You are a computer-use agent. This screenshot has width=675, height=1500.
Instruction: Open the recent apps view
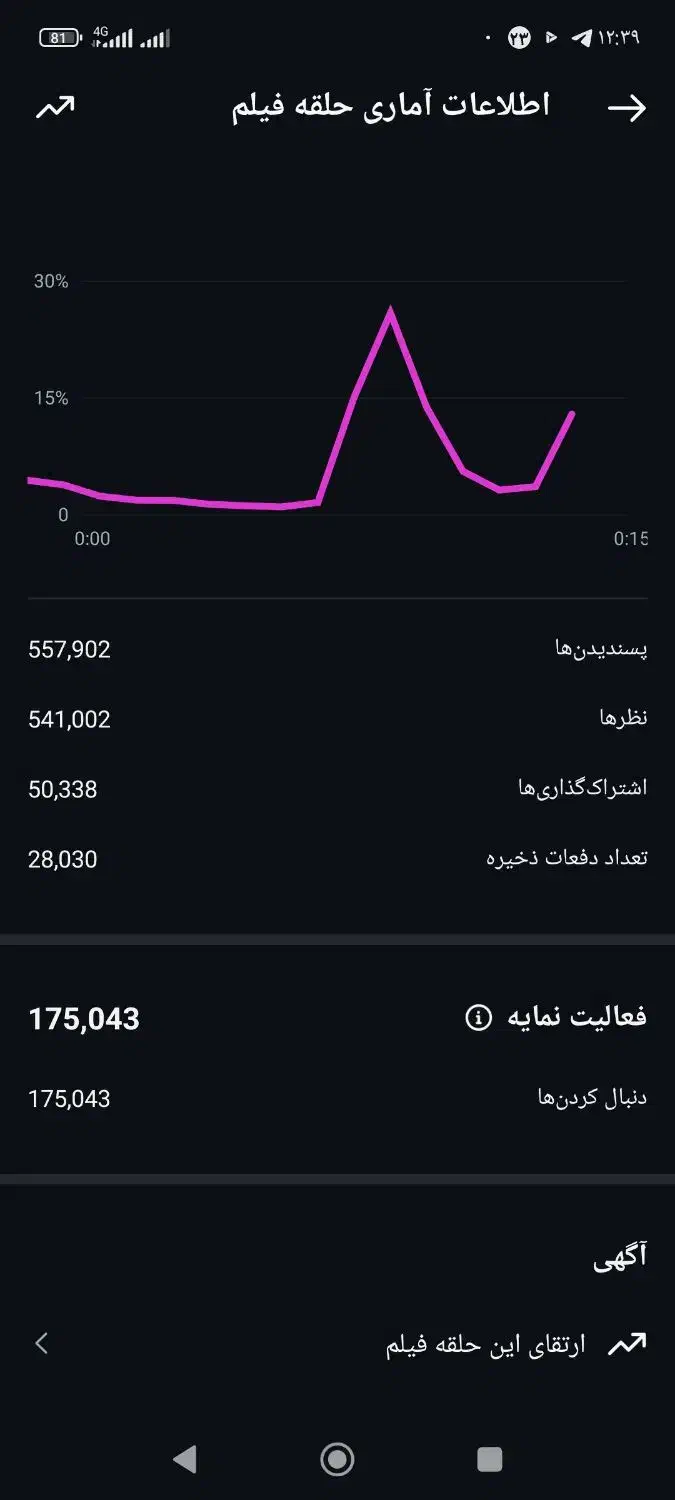coord(489,1460)
